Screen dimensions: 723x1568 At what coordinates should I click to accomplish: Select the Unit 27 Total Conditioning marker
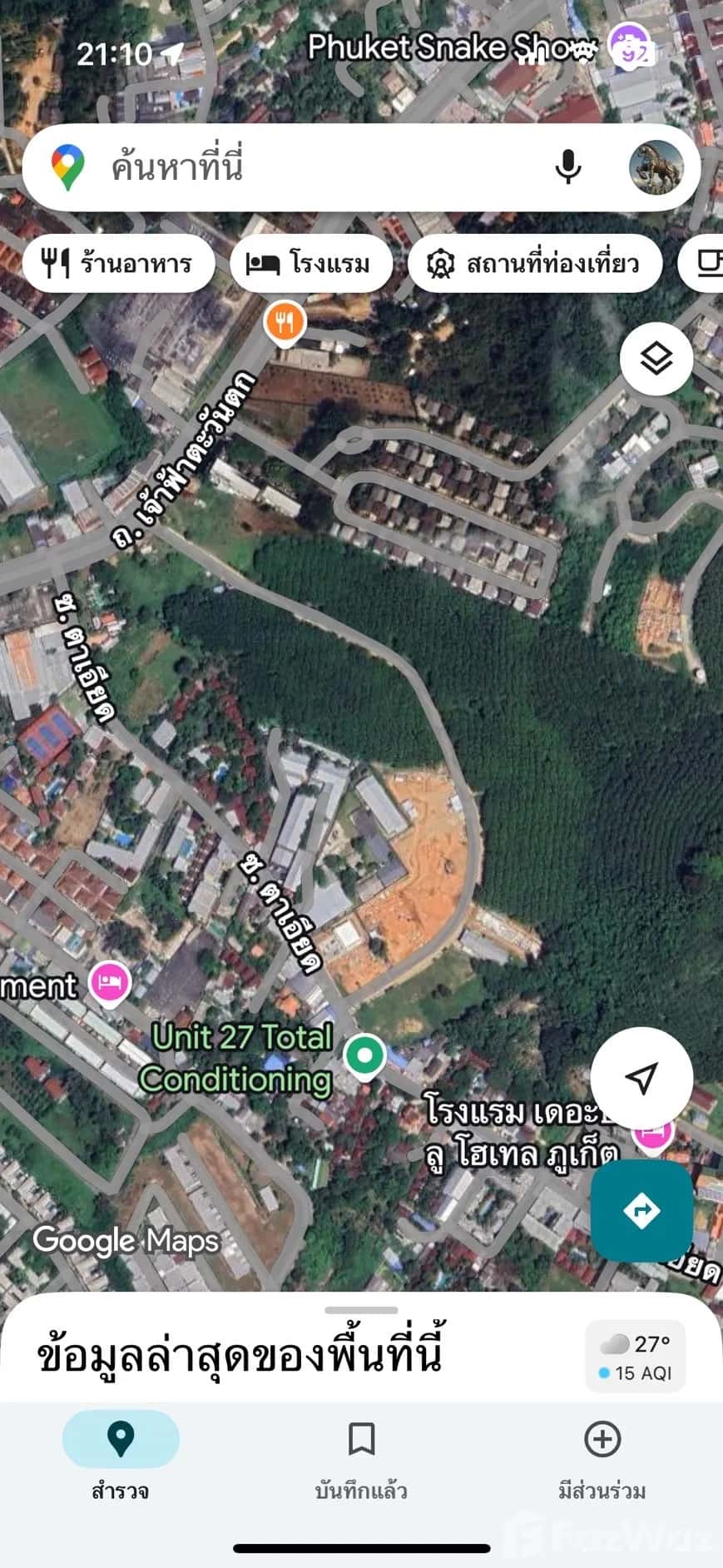[x=364, y=1055]
